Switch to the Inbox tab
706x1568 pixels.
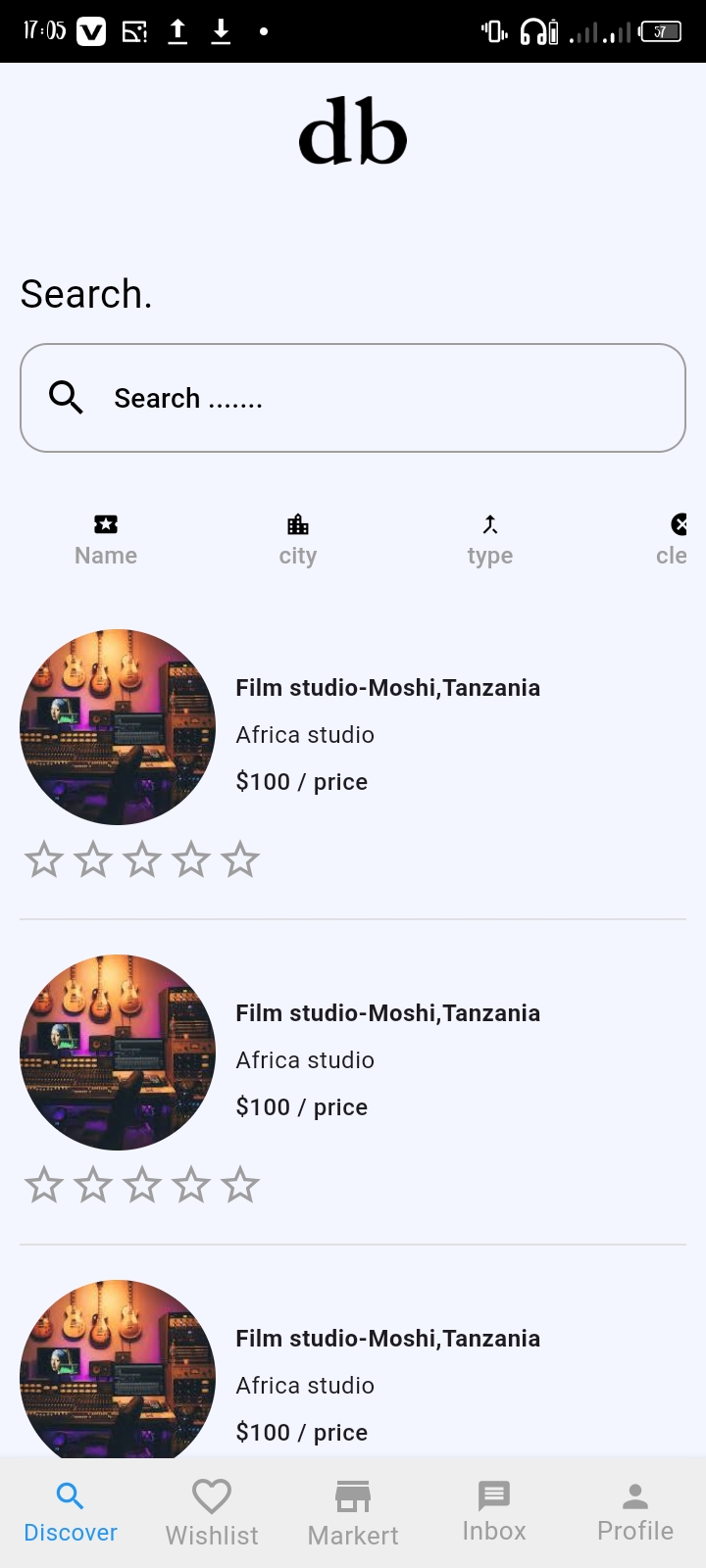click(x=493, y=1509)
